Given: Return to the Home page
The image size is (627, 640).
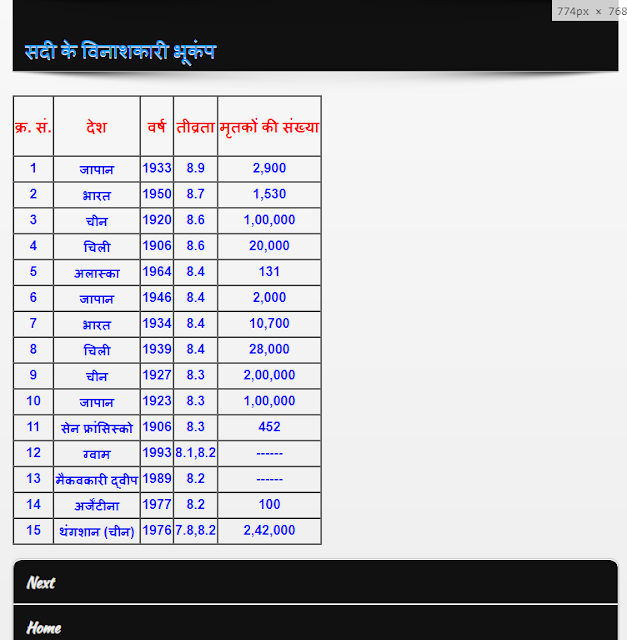Looking at the screenshot, I should coord(315,623).
